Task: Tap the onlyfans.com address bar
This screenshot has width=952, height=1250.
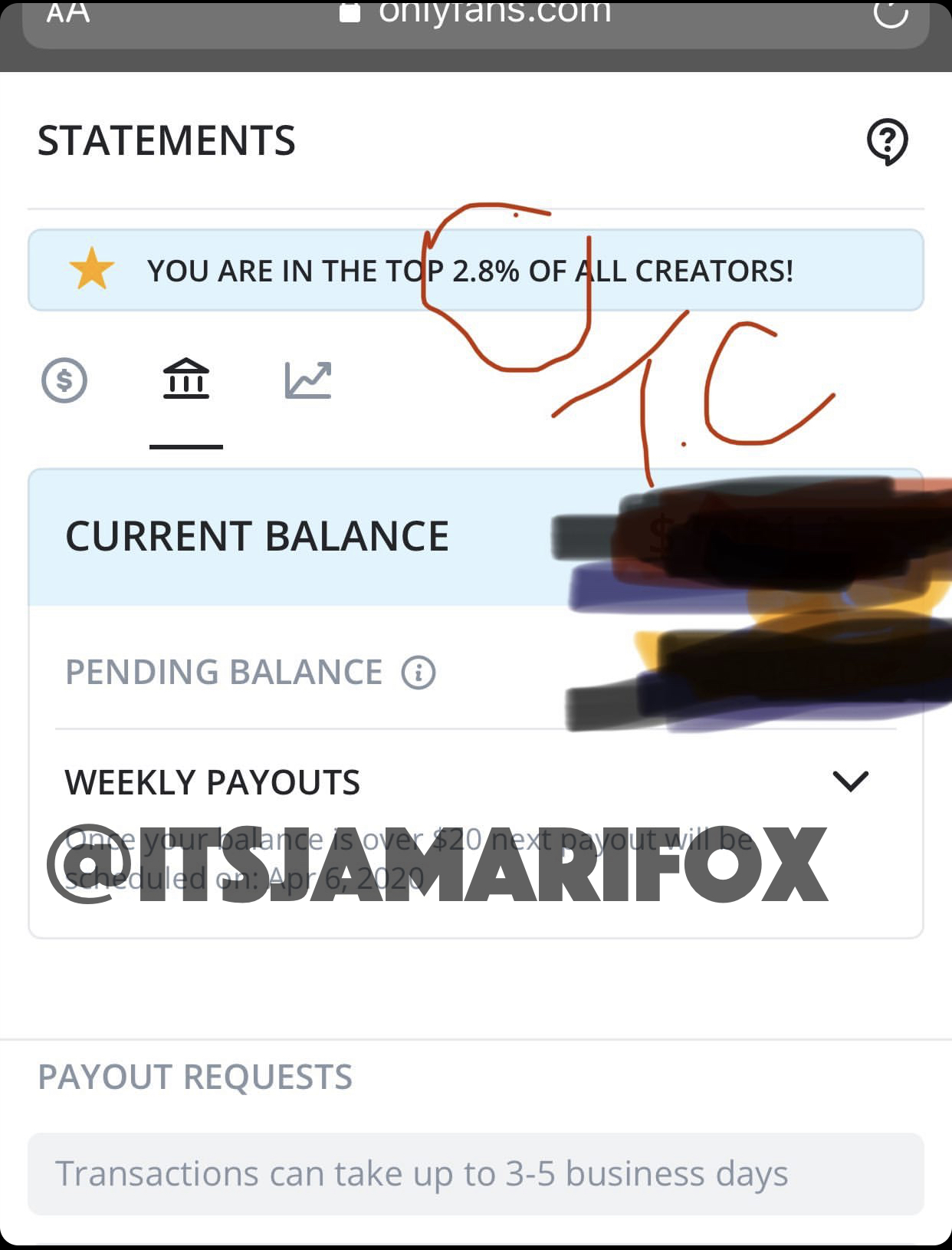Action: (x=475, y=14)
